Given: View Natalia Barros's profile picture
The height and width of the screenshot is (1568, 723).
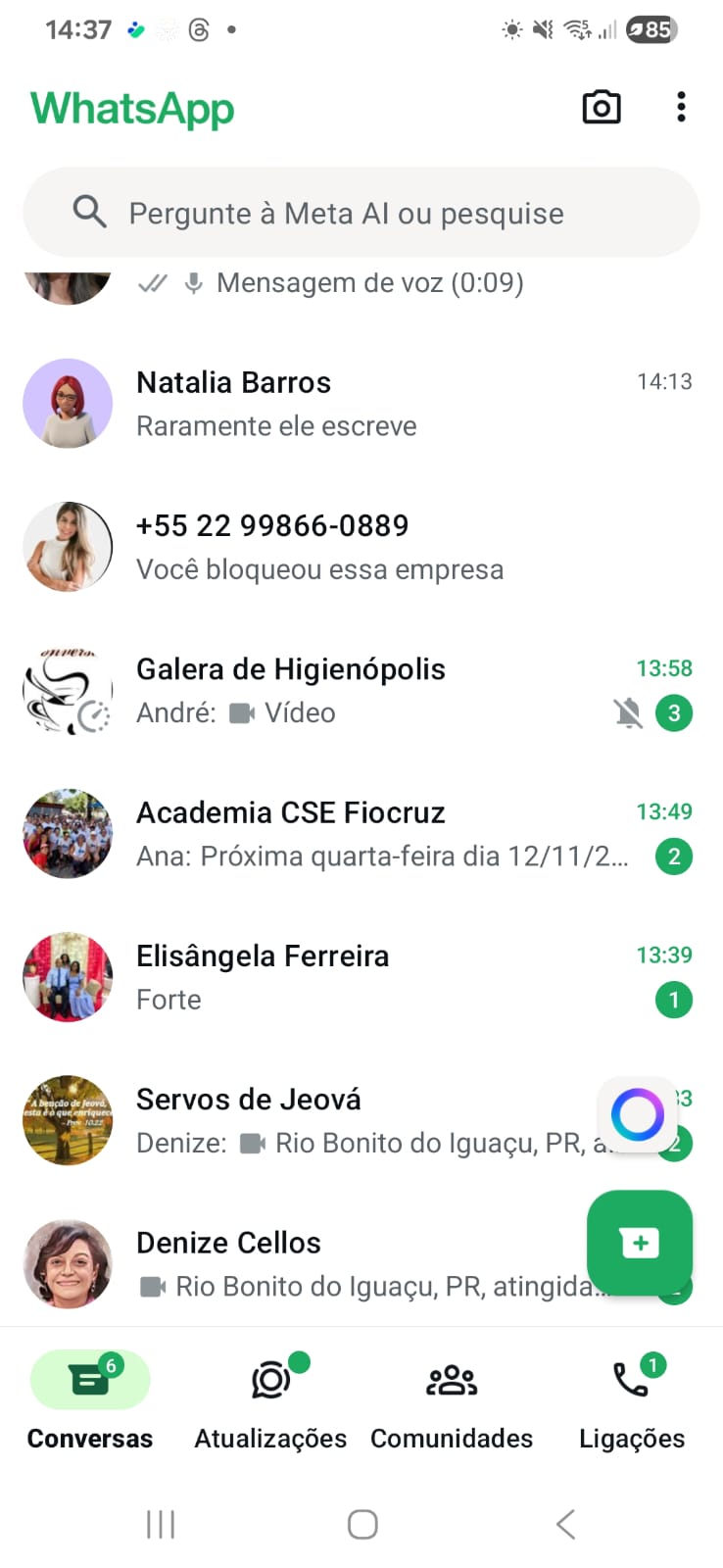Looking at the screenshot, I should [68, 403].
